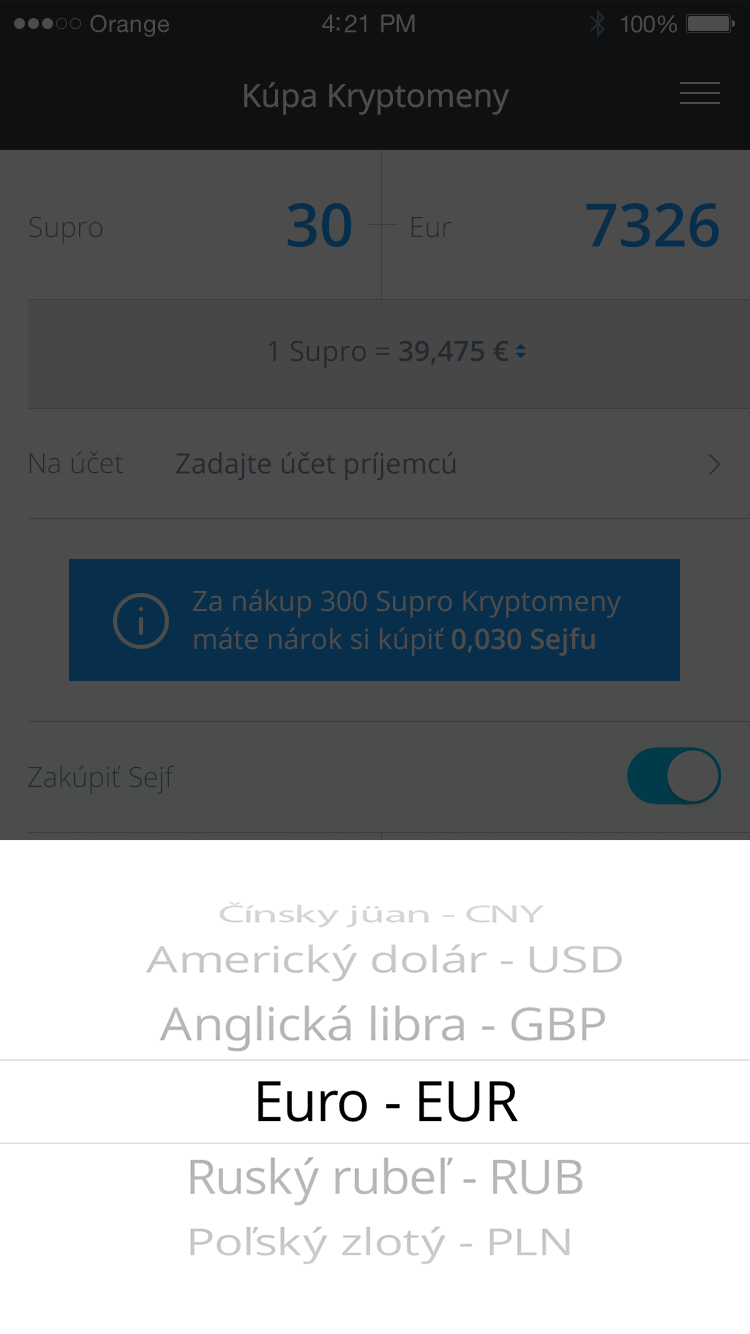Open the exchange rate currency dropdown
This screenshot has width=750, height=1334.
click(521, 352)
